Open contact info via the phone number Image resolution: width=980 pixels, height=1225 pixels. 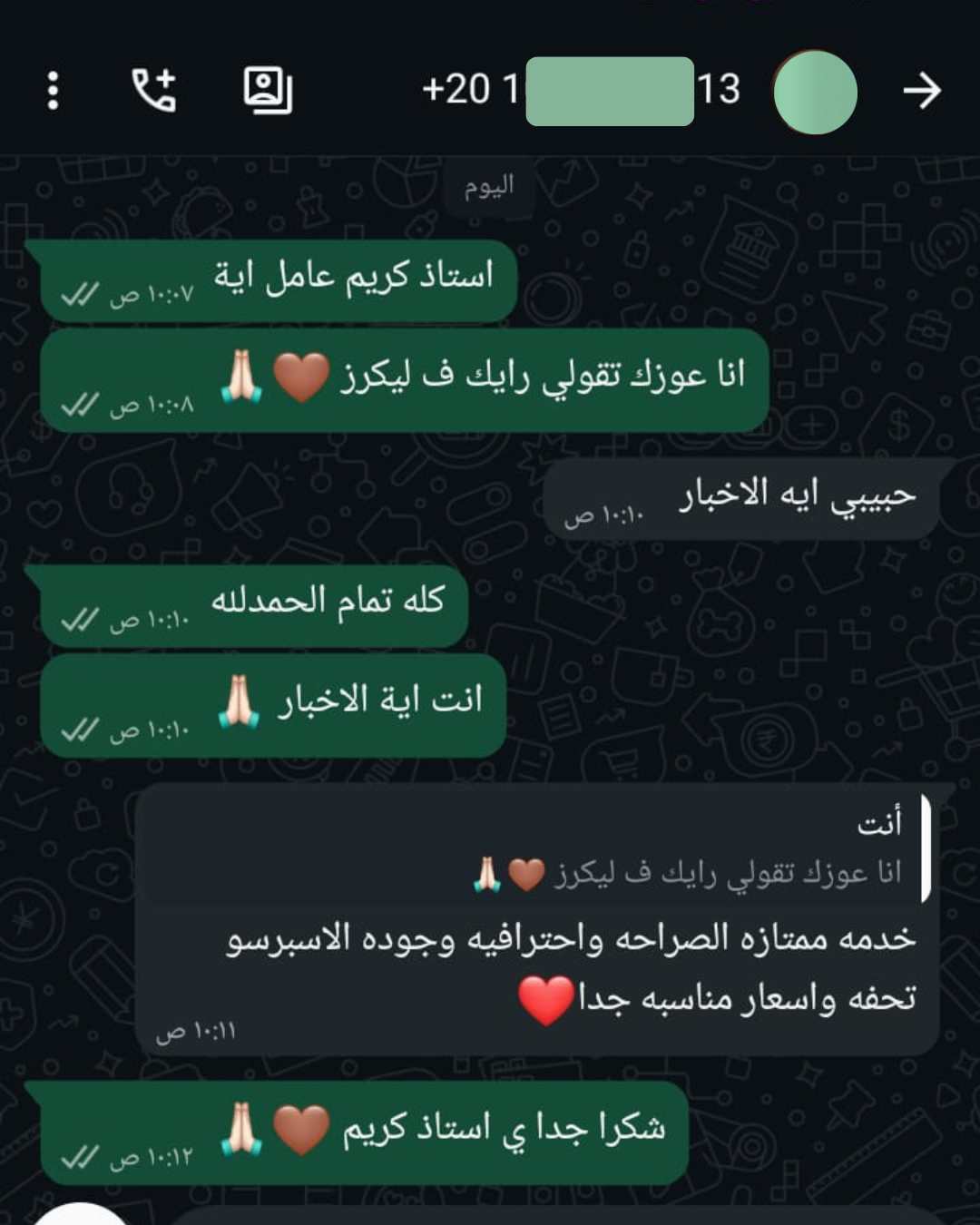581,90
